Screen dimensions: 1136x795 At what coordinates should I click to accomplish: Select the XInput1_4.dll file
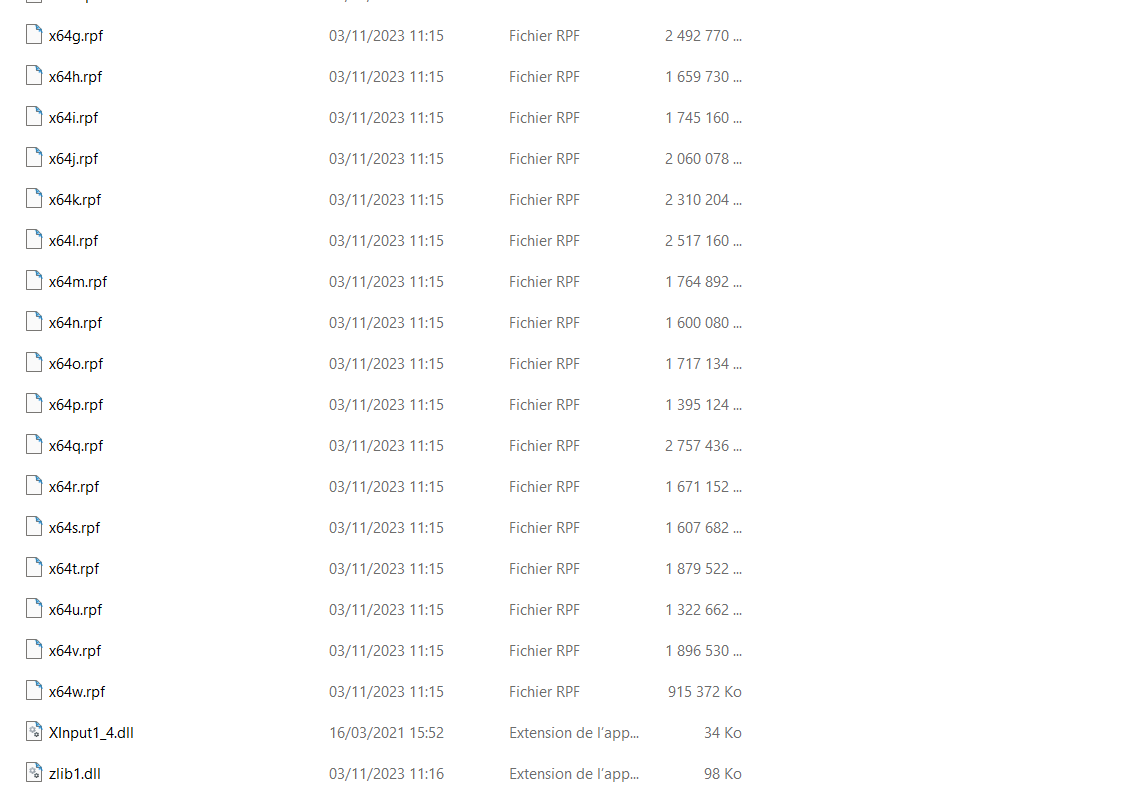[x=90, y=733]
